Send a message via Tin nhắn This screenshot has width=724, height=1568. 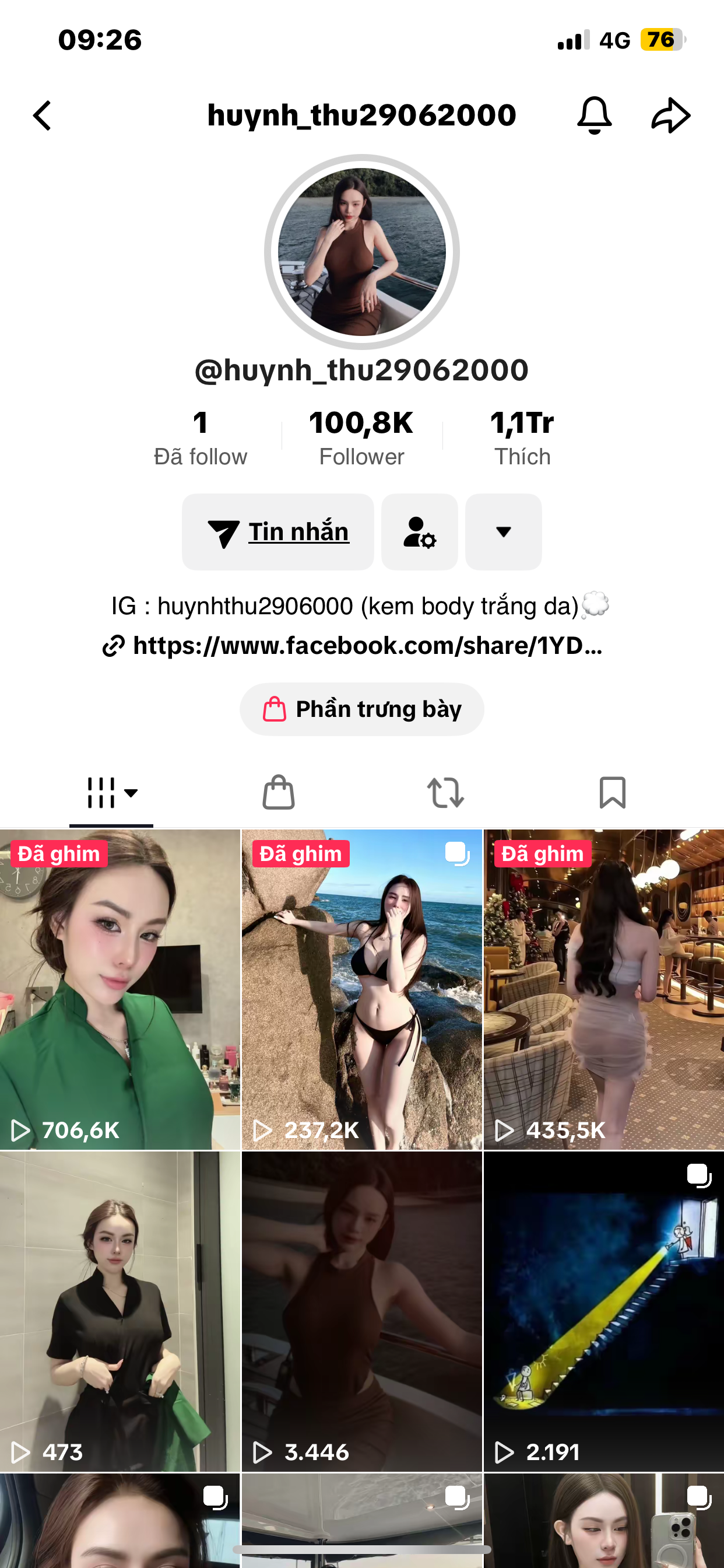[278, 532]
